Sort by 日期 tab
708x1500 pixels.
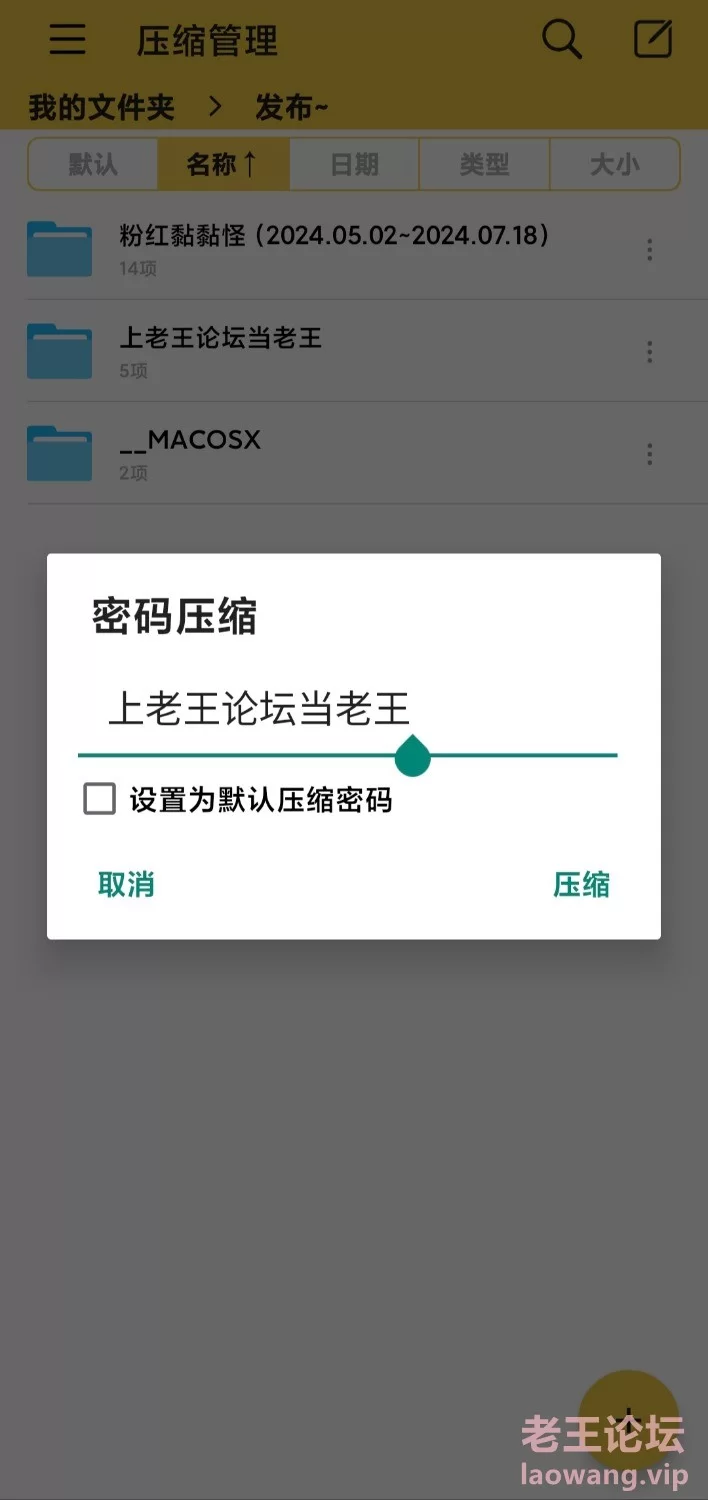354,164
